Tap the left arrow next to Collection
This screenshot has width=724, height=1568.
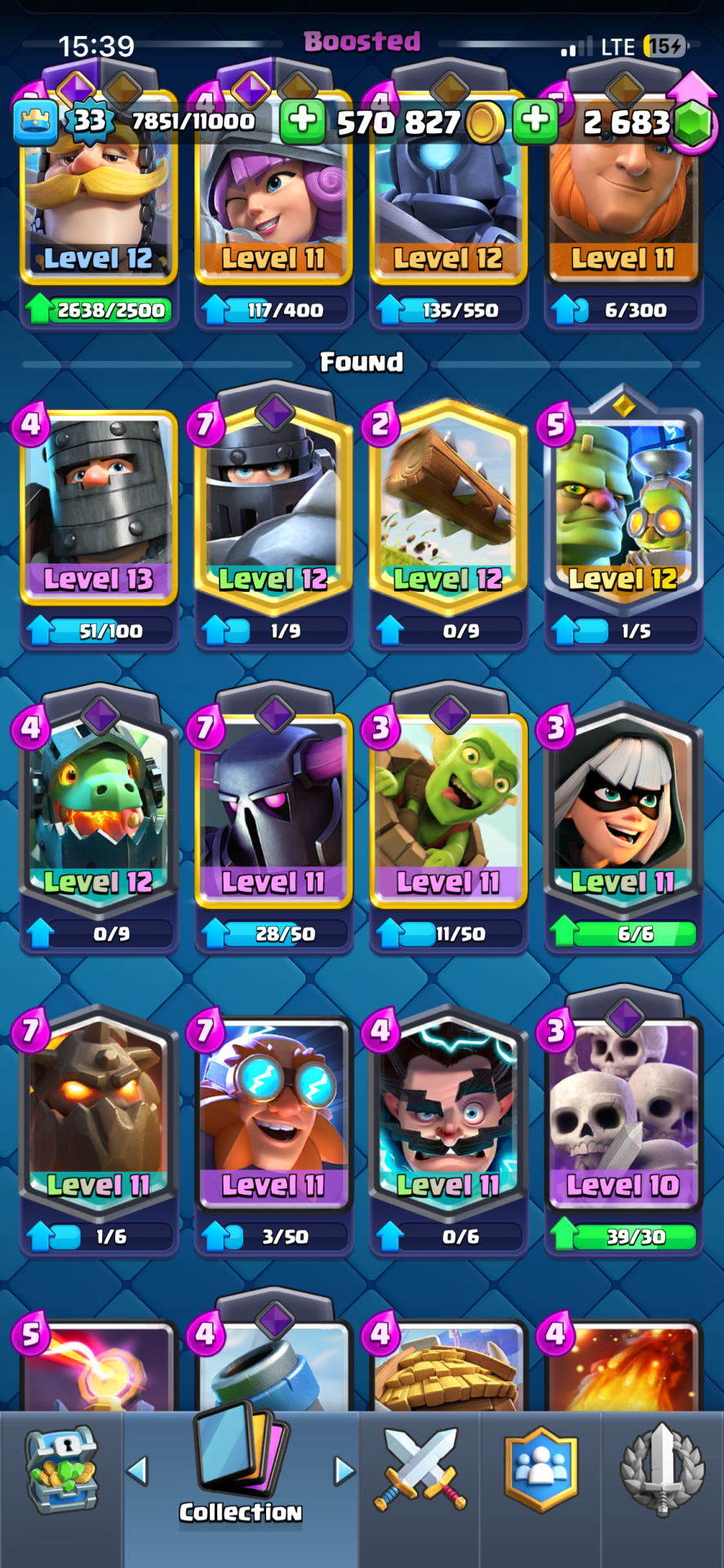point(137,1471)
